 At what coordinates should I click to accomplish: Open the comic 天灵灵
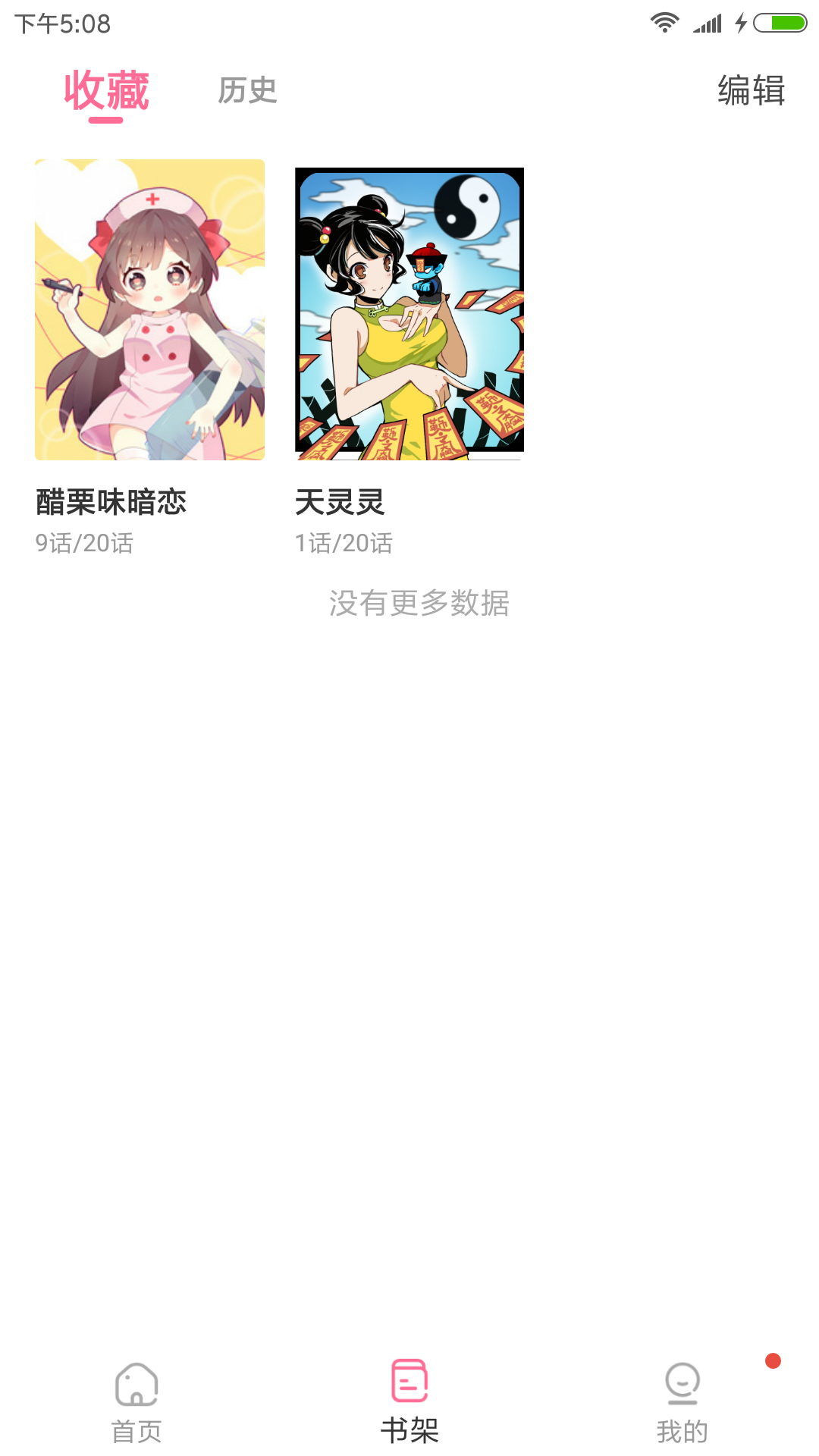(340, 502)
